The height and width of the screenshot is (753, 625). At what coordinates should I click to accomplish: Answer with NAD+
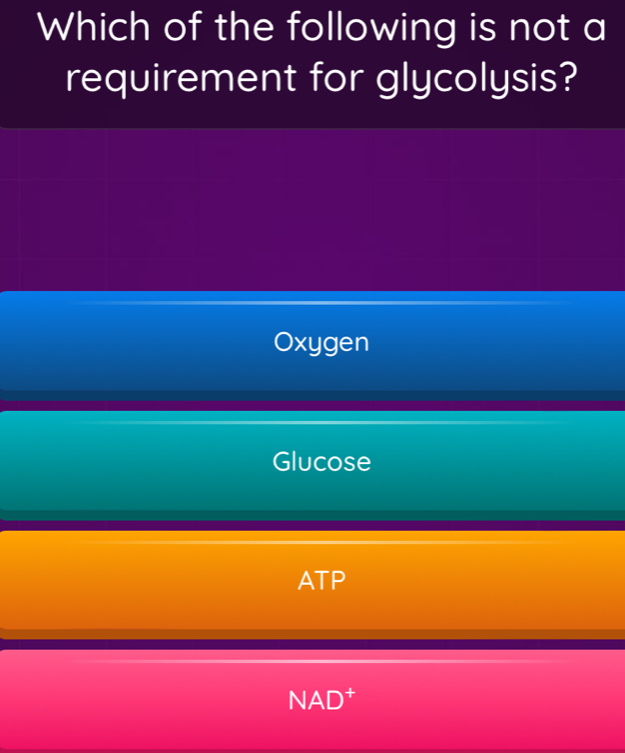coord(320,699)
